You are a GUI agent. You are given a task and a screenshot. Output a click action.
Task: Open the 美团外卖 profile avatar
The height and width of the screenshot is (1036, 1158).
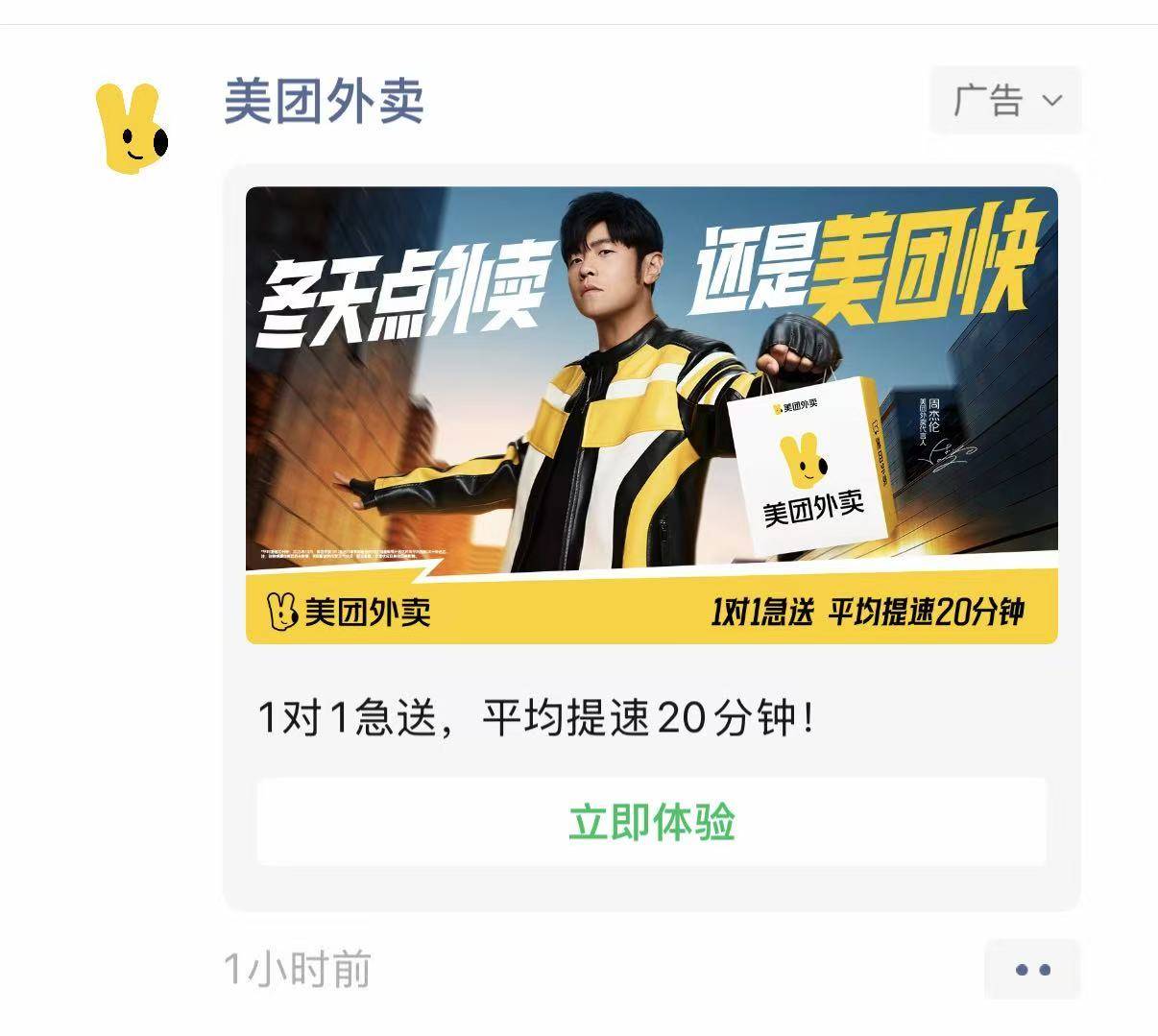click(132, 129)
